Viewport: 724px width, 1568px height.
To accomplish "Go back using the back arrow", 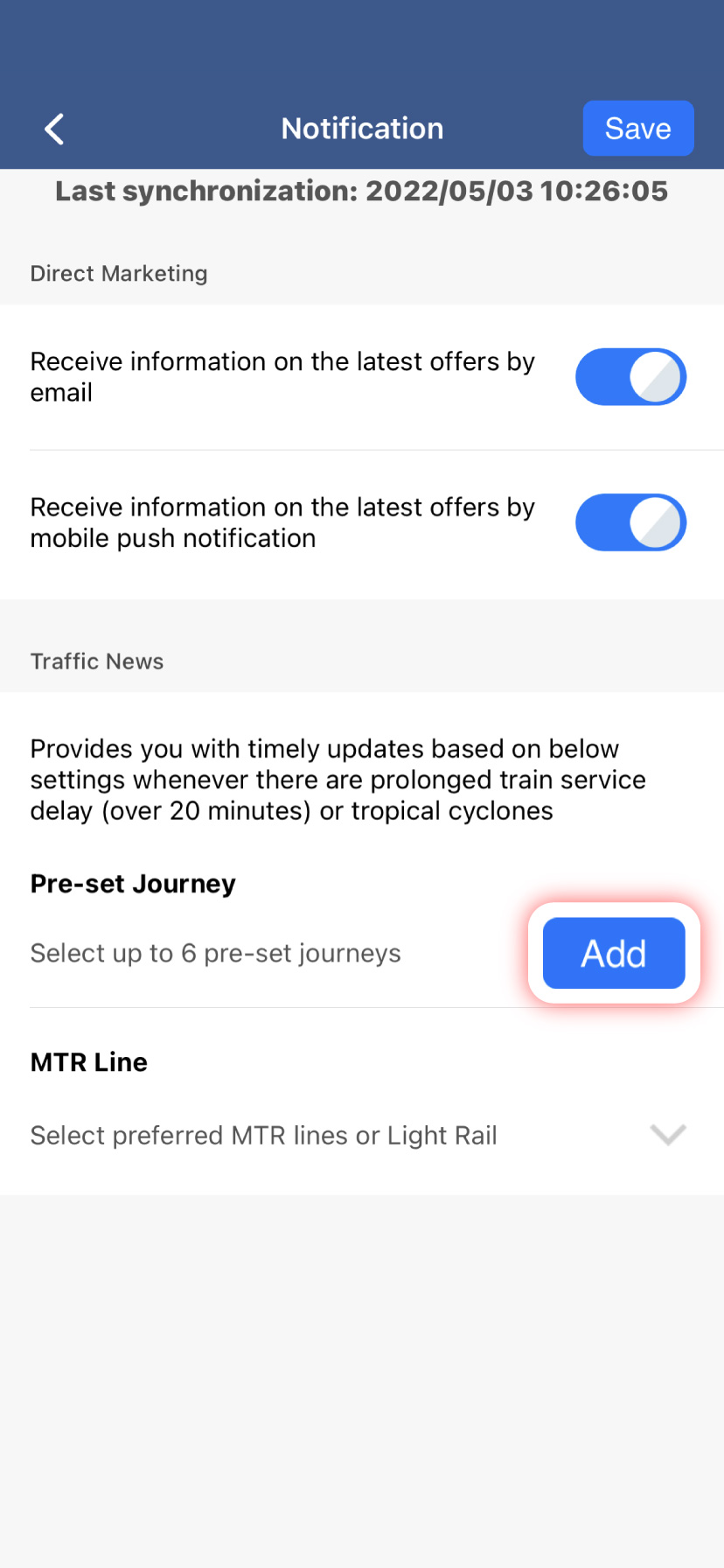I will [x=54, y=129].
